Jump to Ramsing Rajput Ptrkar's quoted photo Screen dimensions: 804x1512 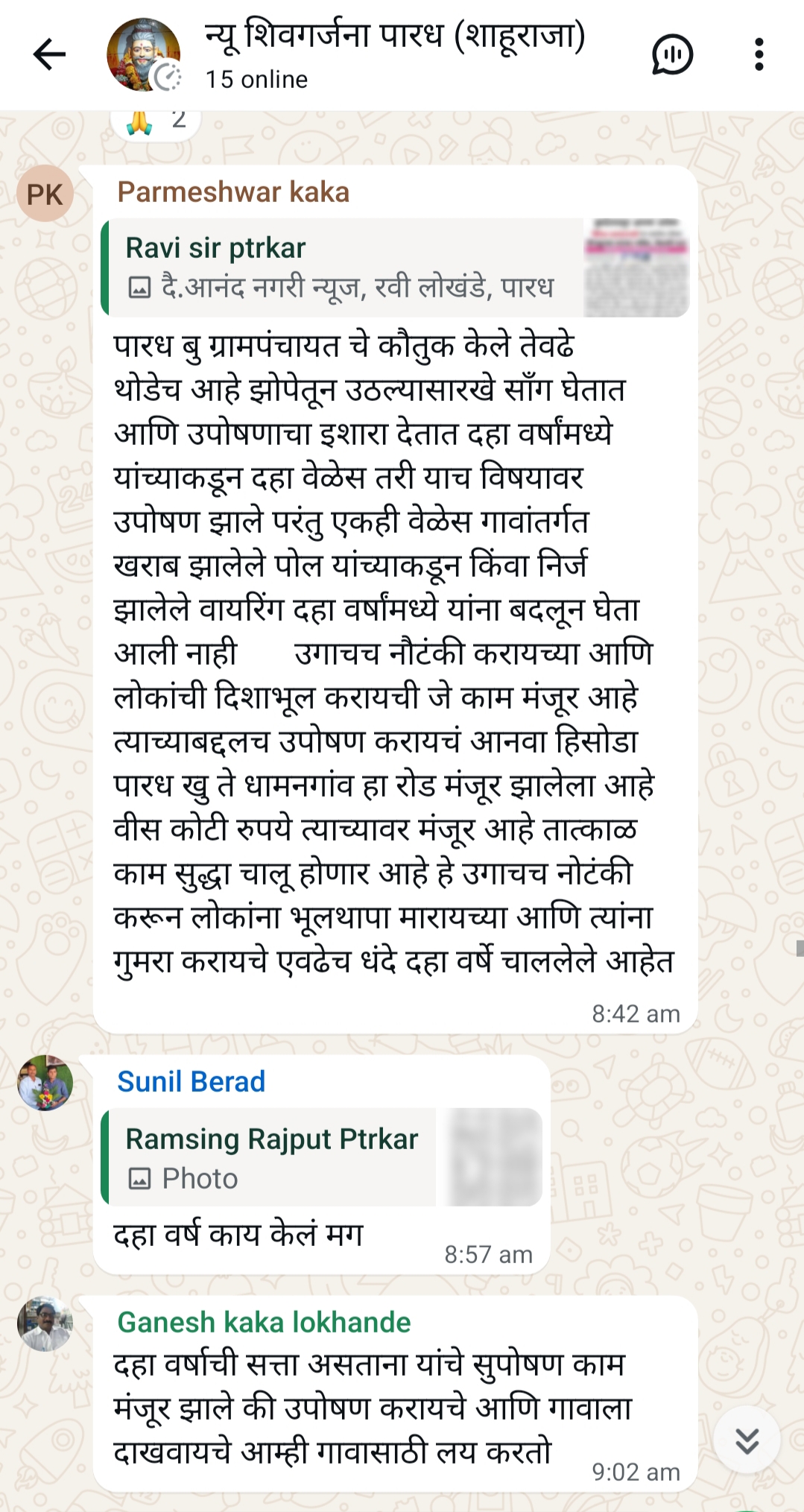320,1157
